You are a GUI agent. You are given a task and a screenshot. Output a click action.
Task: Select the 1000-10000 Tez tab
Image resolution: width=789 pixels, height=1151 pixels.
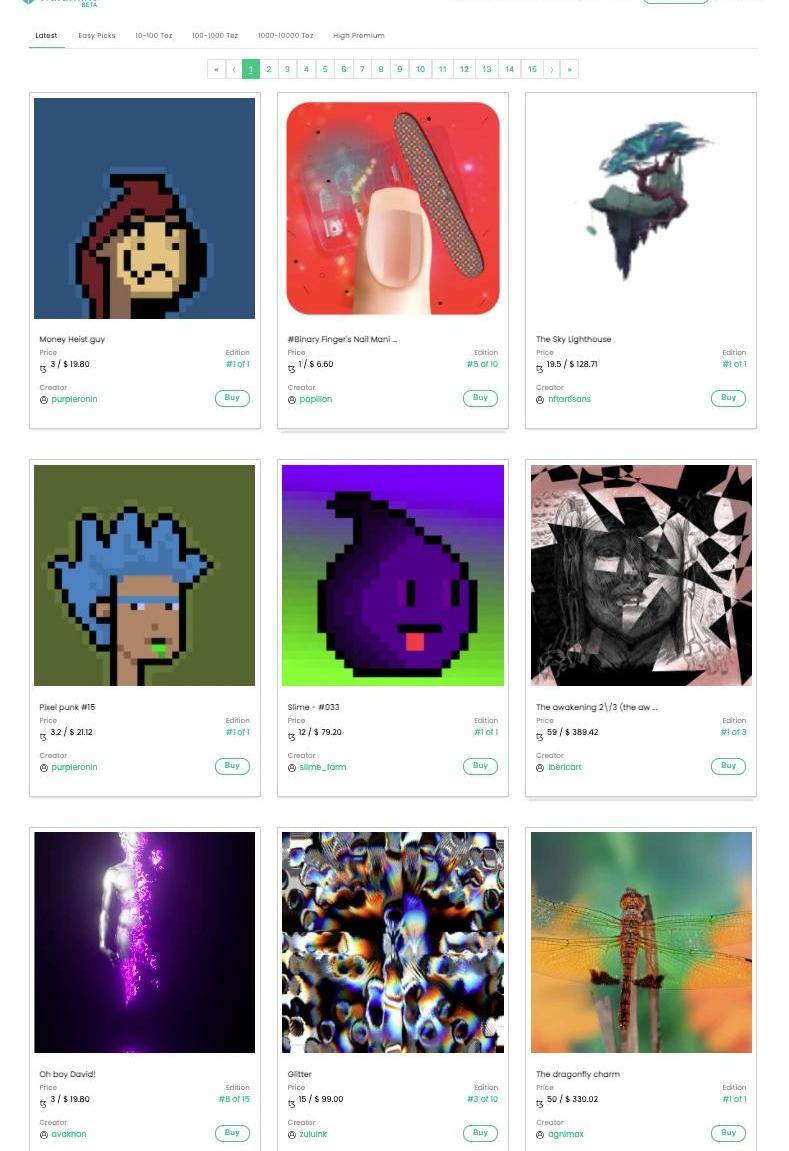pos(285,35)
